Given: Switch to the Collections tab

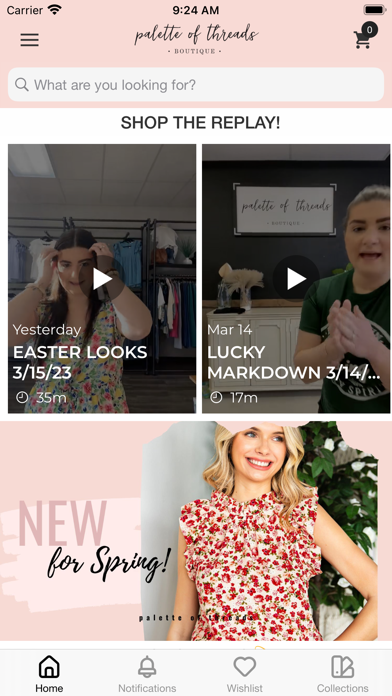Looking at the screenshot, I should point(343,674).
